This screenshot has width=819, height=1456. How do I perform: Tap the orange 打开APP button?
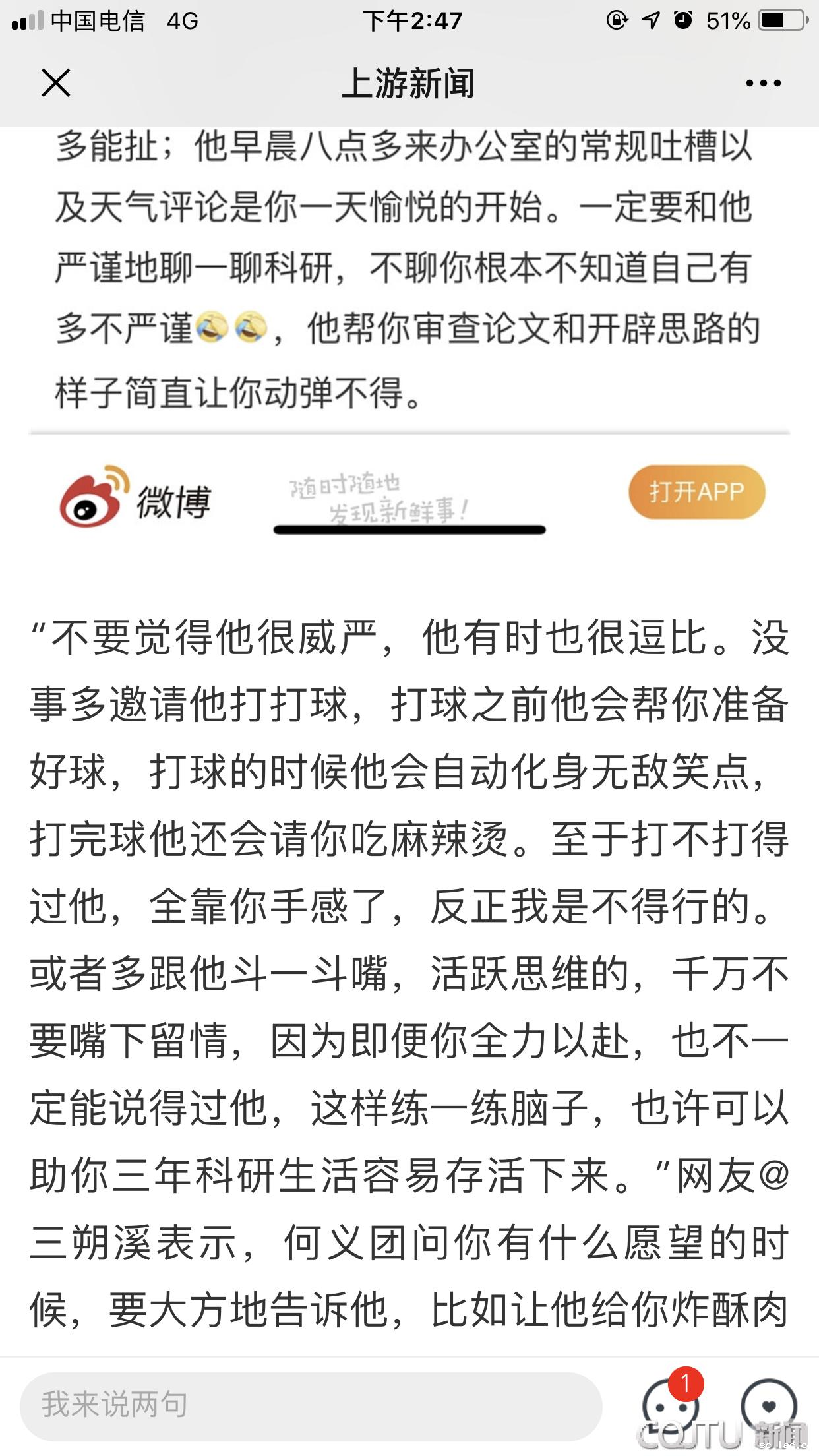pyautogui.click(x=696, y=492)
